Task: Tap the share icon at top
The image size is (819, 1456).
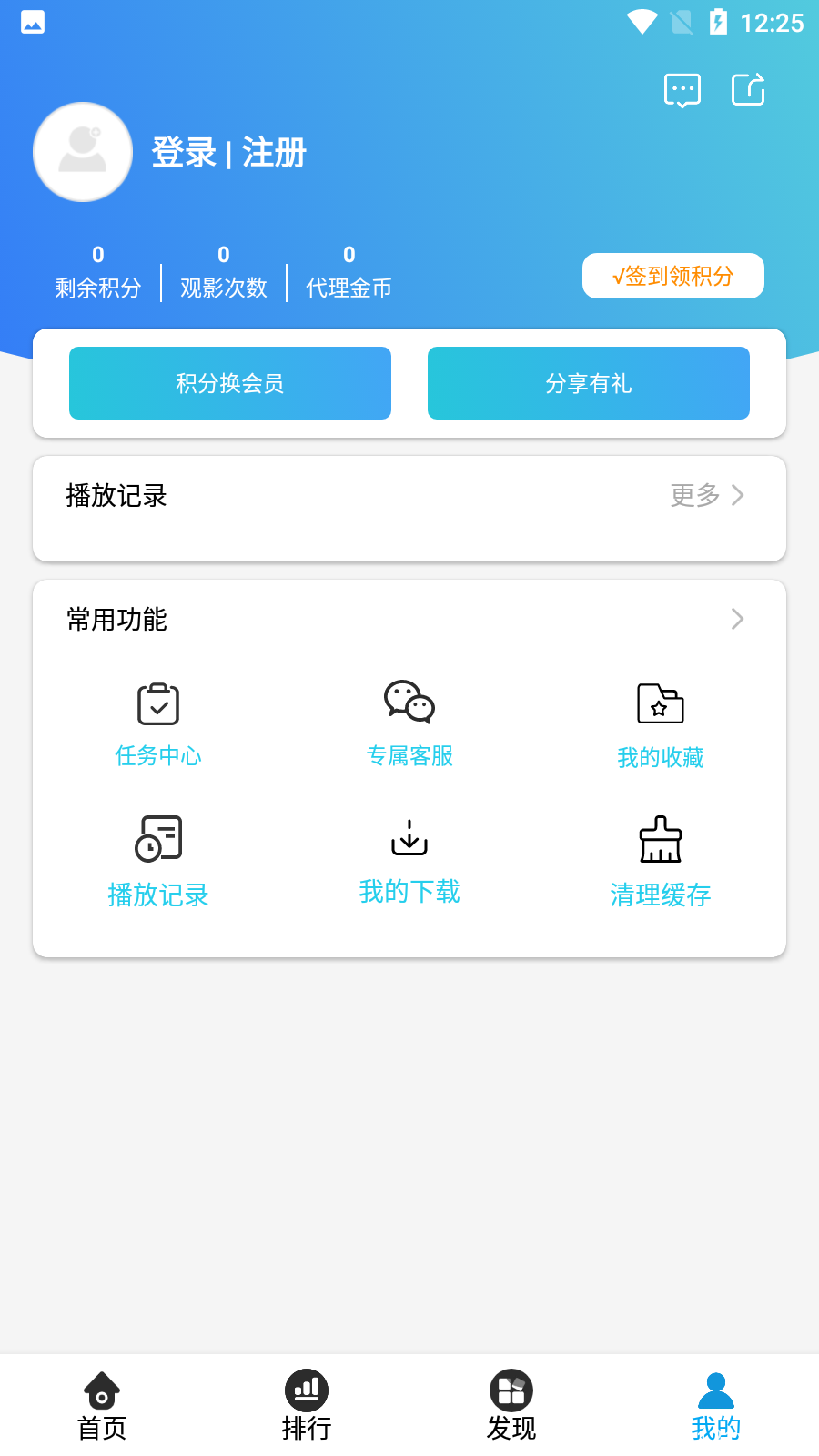Action: coord(749,89)
